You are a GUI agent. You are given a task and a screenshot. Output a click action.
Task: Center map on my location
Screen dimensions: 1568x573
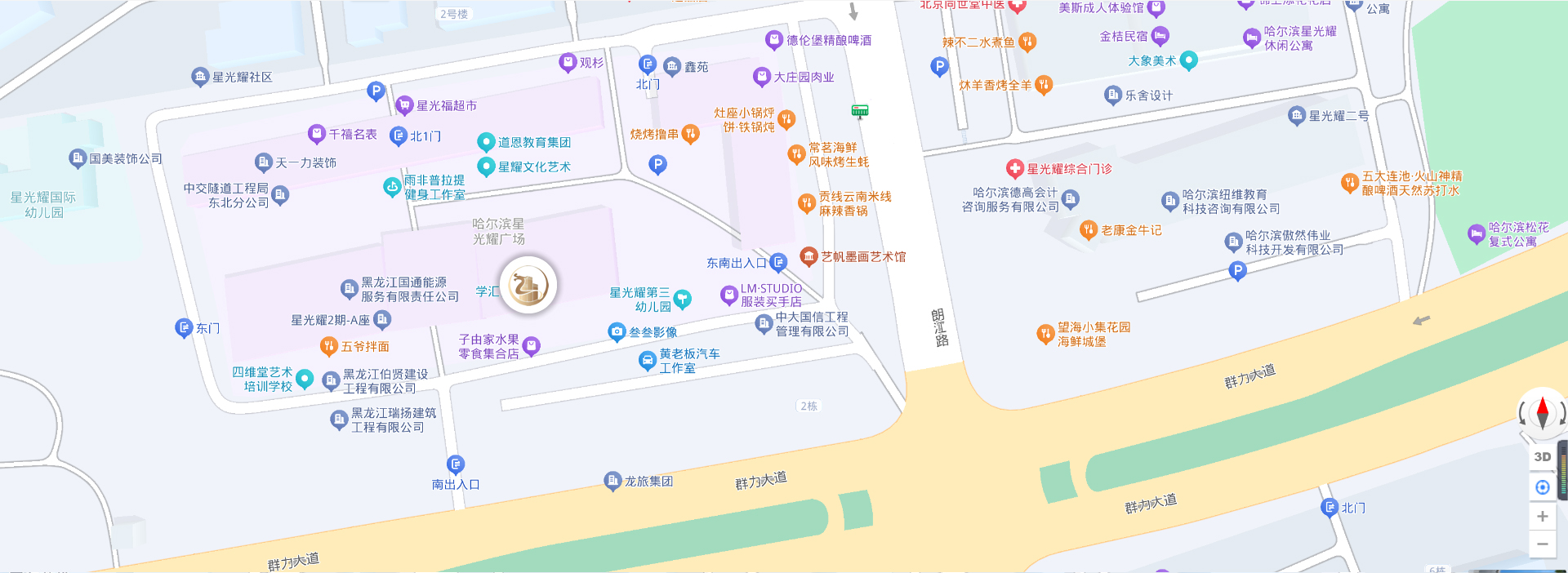point(1542,487)
